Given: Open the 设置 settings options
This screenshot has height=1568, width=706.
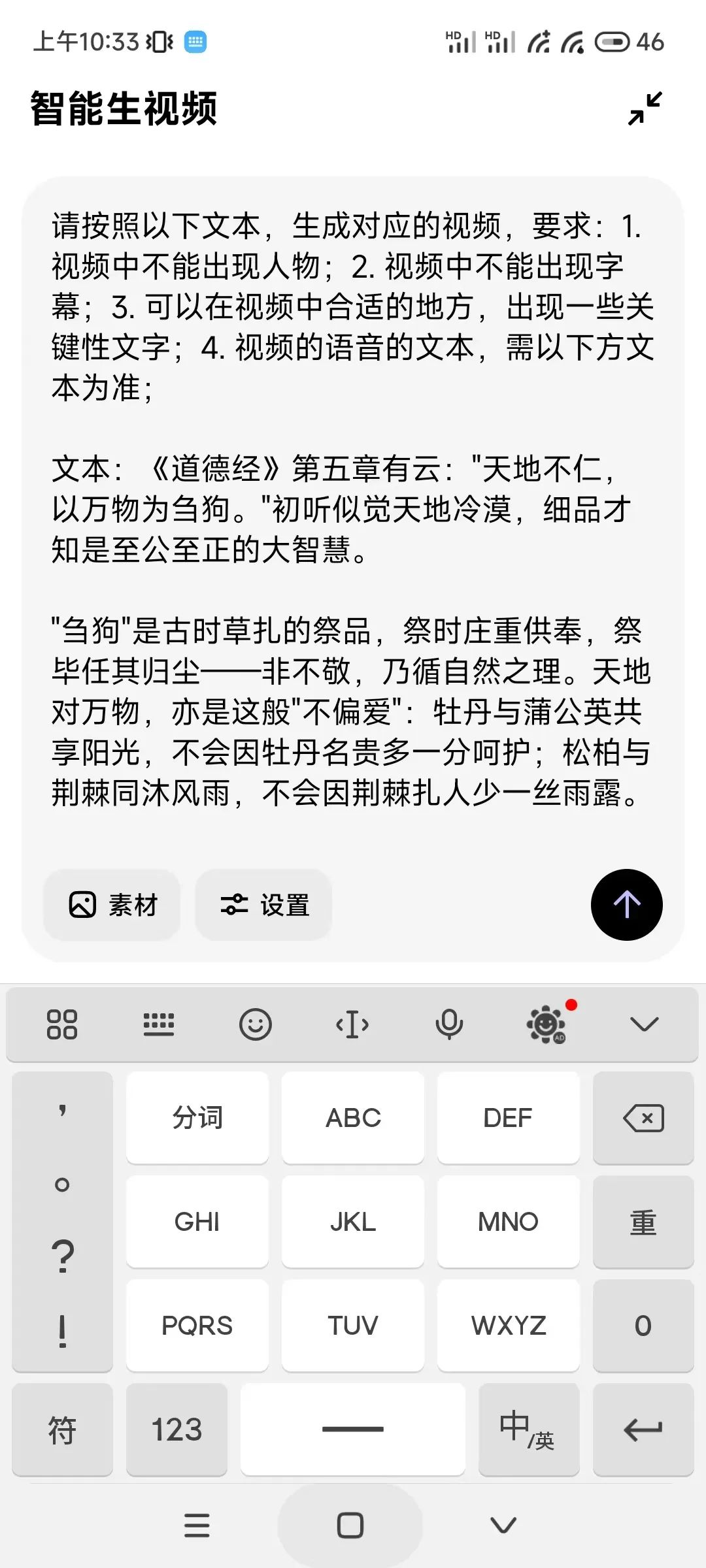Looking at the screenshot, I should (264, 906).
